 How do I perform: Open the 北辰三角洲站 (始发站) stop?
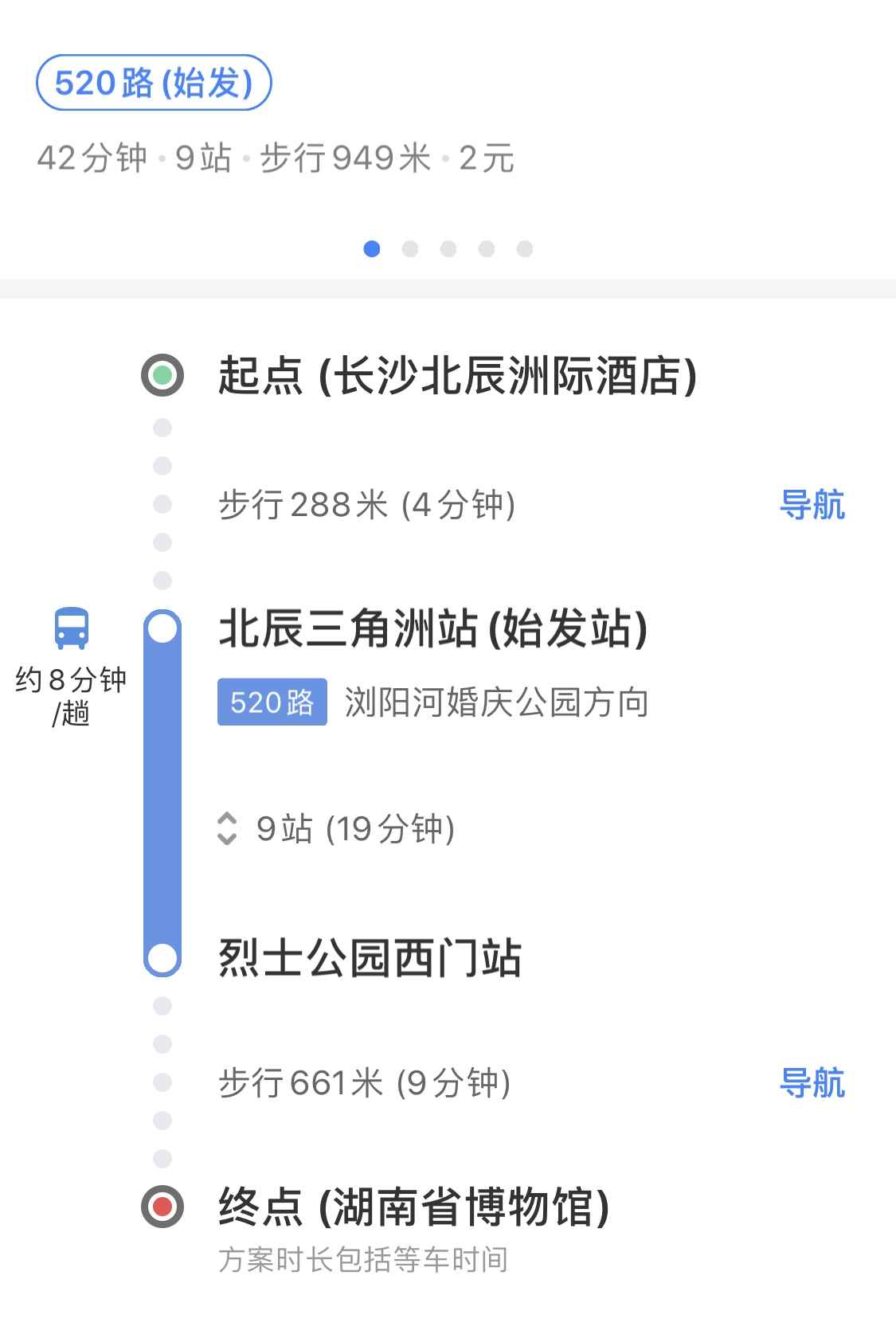click(432, 628)
